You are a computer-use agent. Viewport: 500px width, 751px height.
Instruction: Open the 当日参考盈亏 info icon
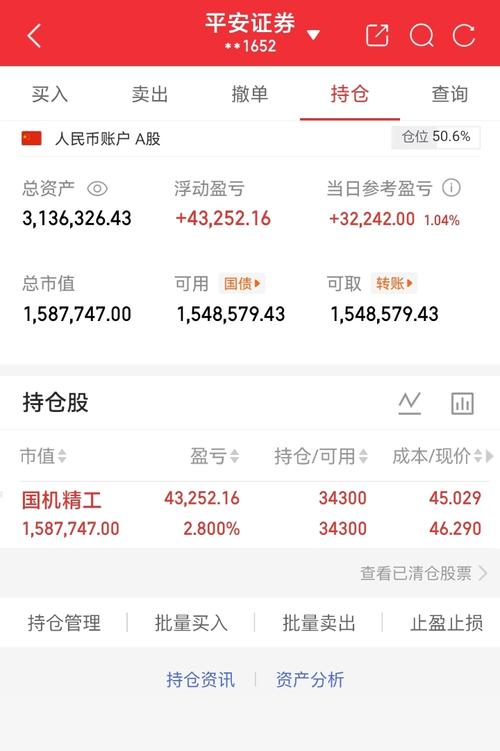(x=451, y=188)
